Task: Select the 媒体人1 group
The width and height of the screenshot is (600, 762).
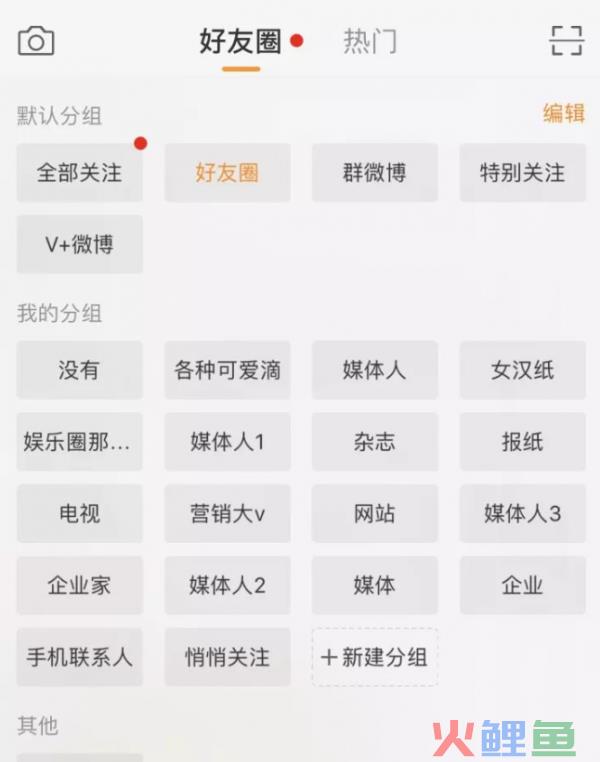Action: pyautogui.click(x=228, y=442)
